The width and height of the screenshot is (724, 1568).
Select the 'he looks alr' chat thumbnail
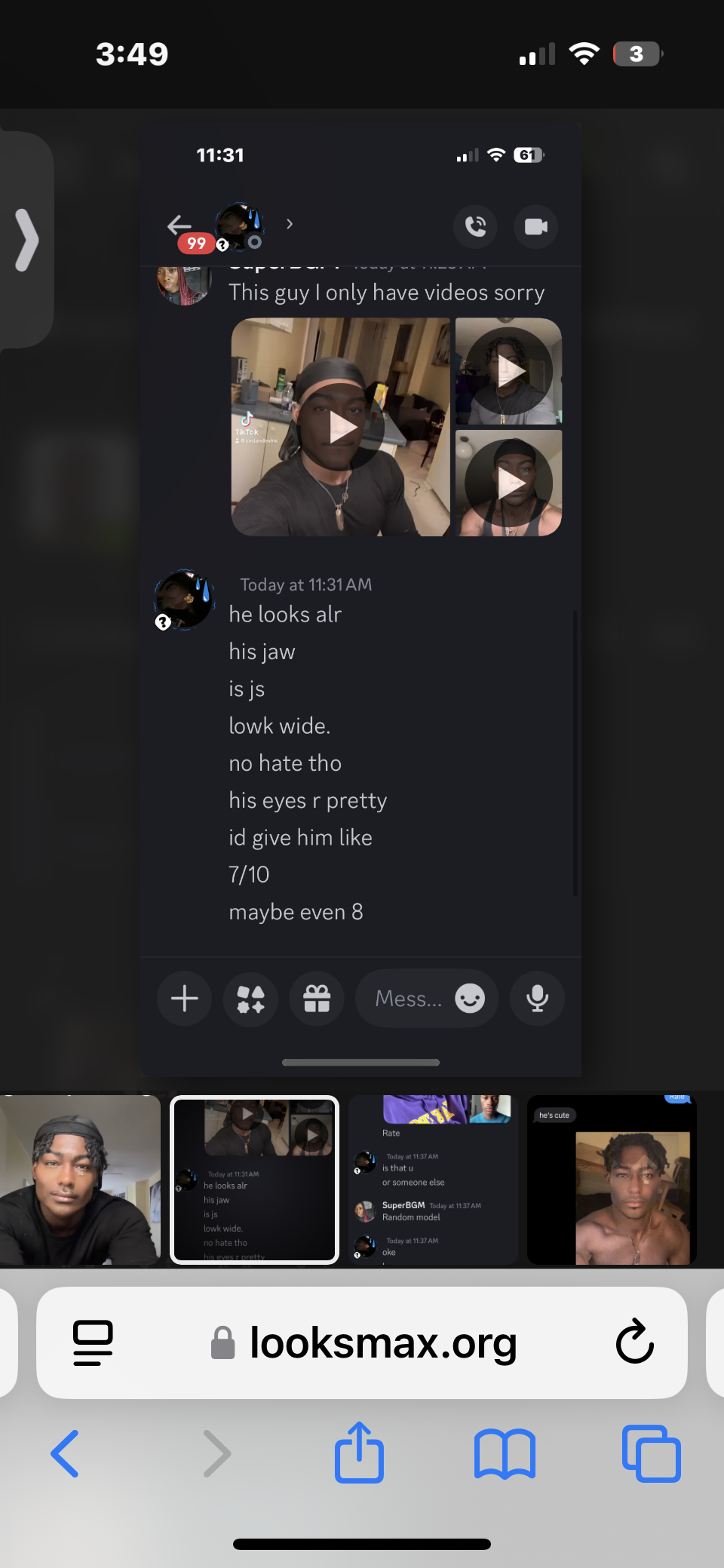point(255,1180)
